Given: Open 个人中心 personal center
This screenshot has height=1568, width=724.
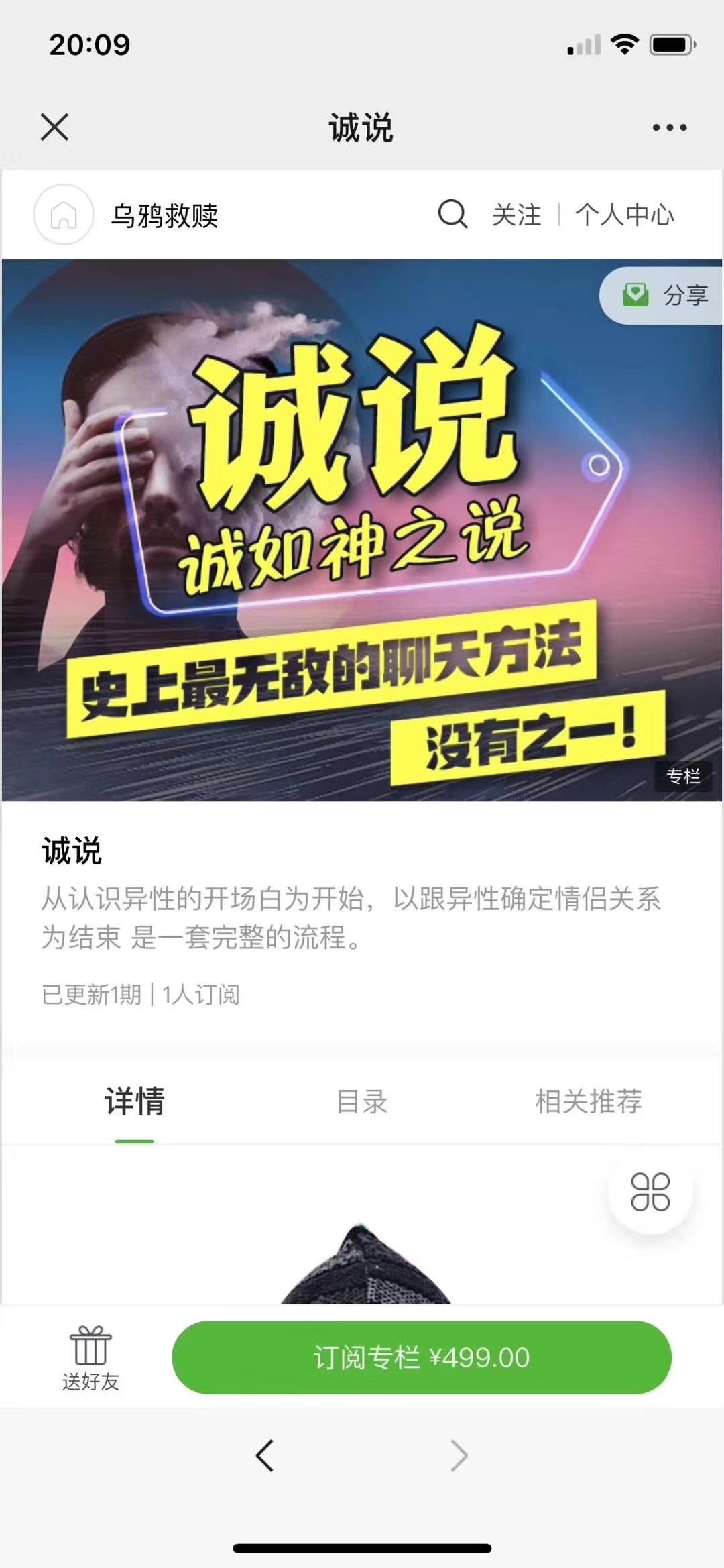Looking at the screenshot, I should click(x=625, y=215).
